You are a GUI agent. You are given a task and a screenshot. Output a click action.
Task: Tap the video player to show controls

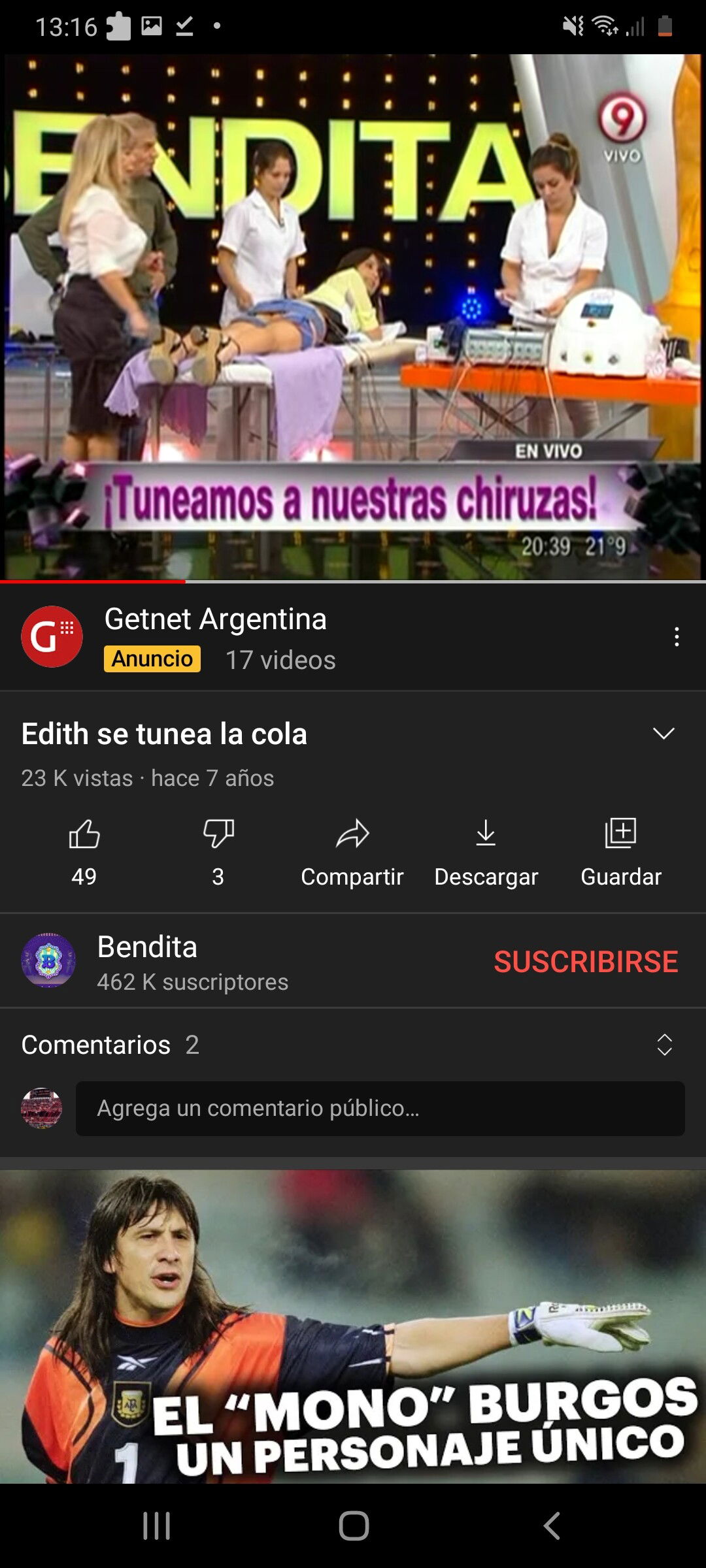[353, 317]
